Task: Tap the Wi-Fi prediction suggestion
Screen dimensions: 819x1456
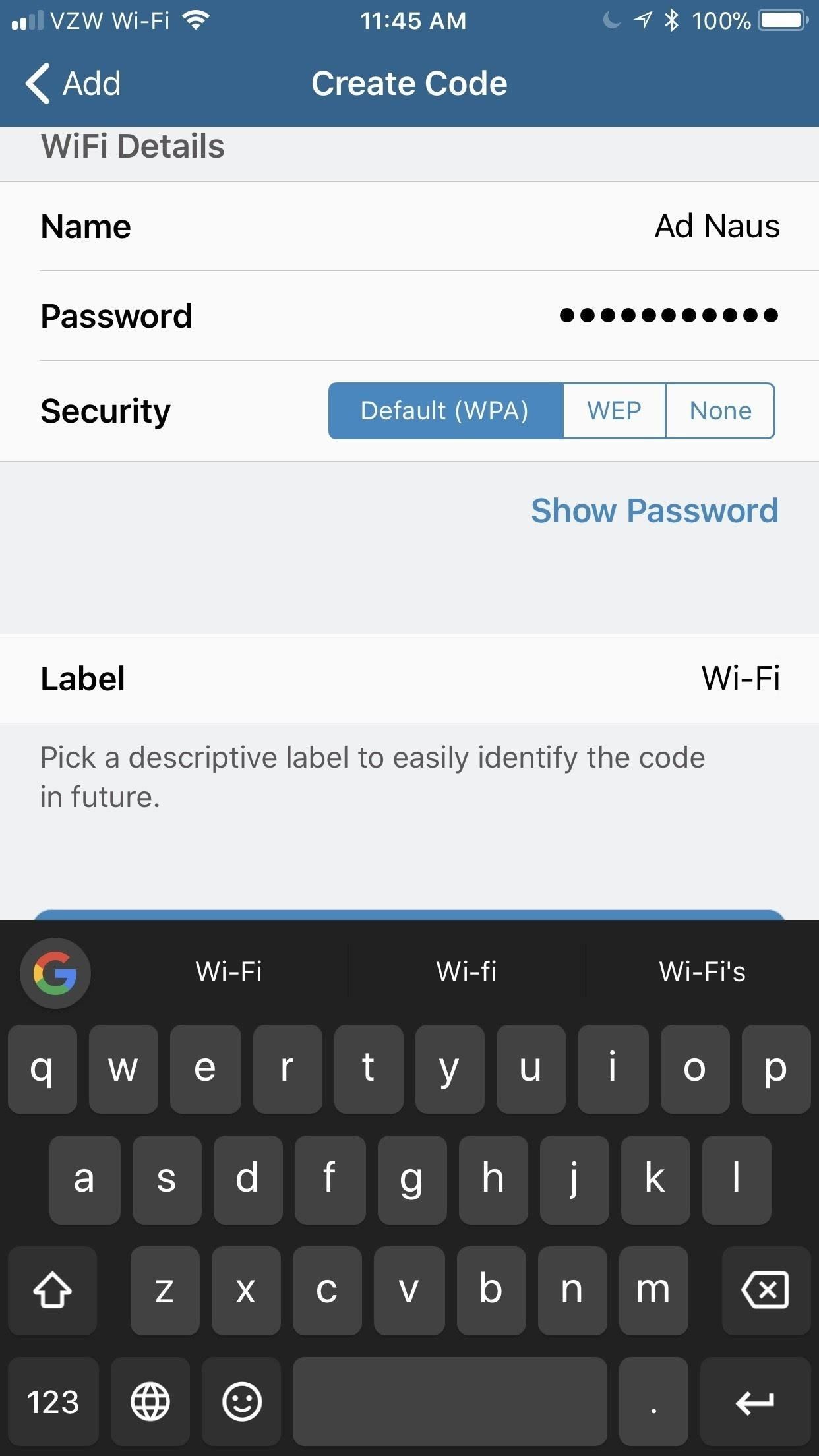Action: (229, 973)
